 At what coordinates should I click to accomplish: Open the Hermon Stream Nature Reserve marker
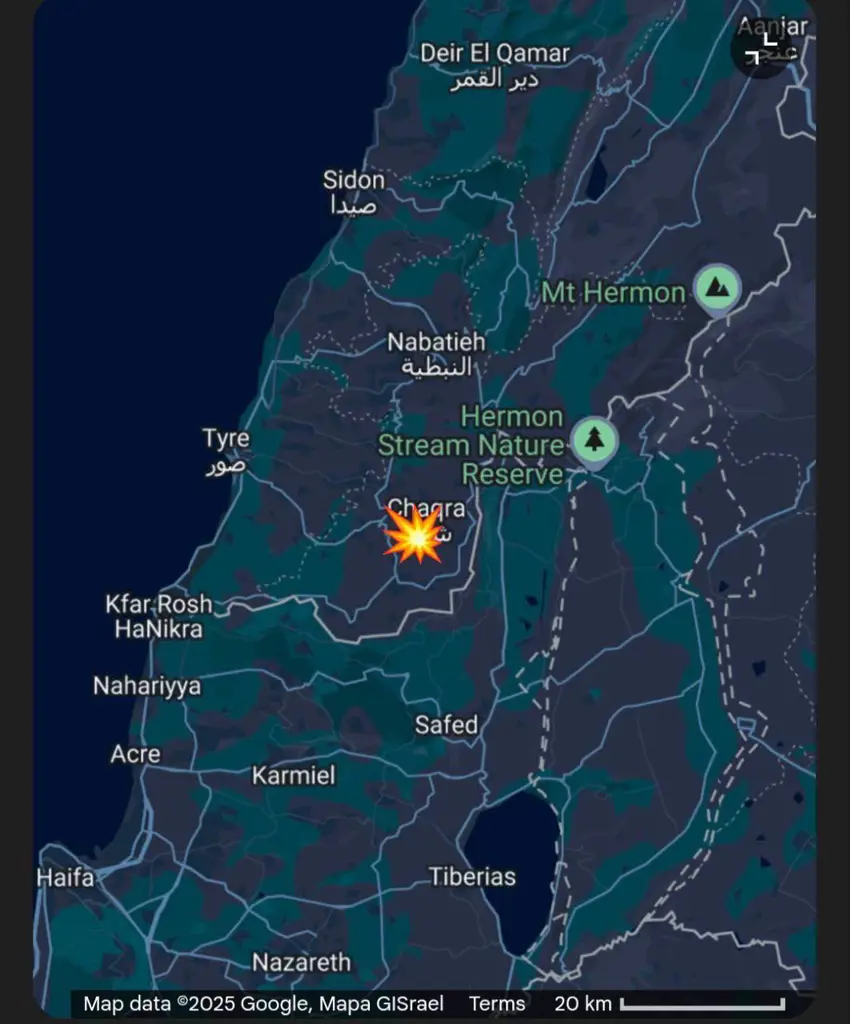point(594,440)
